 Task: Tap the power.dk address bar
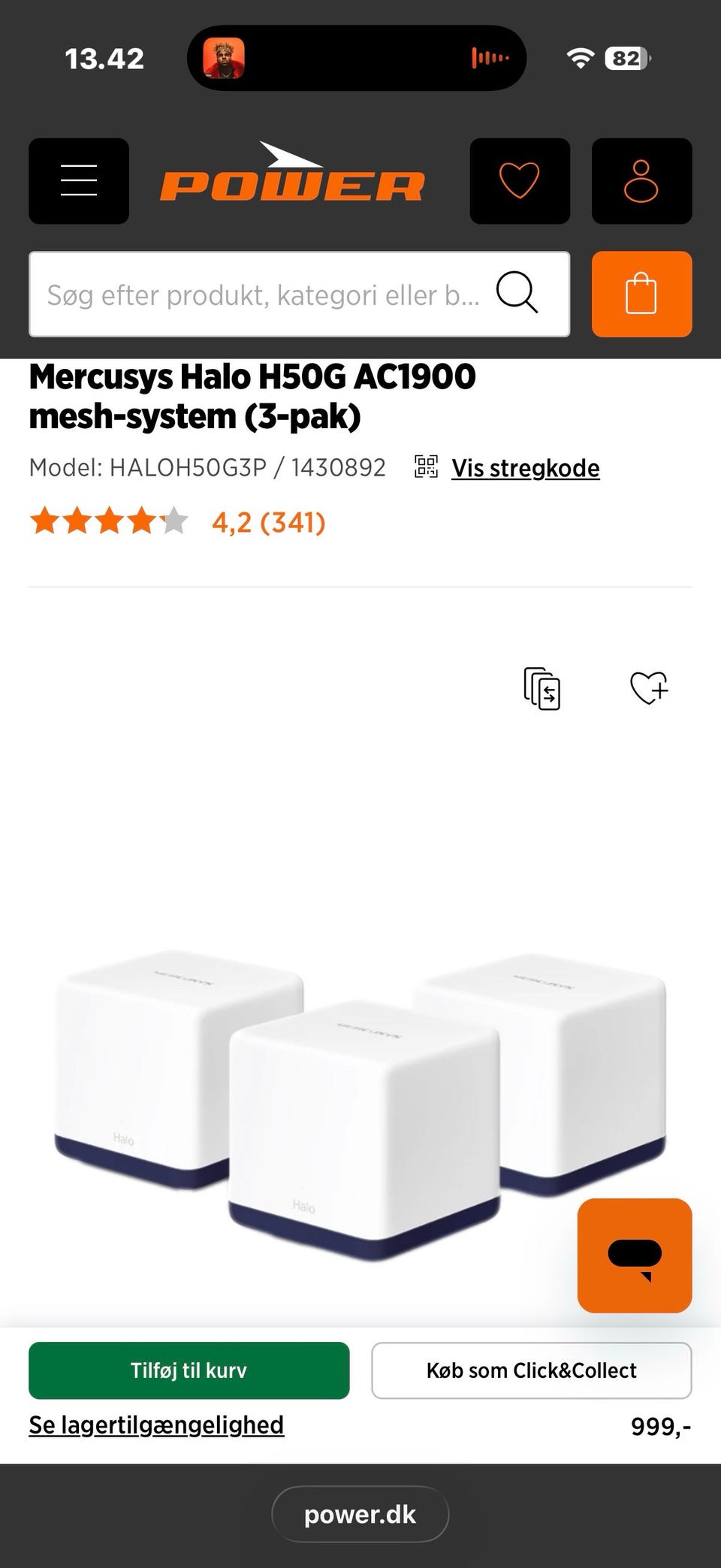(360, 1515)
